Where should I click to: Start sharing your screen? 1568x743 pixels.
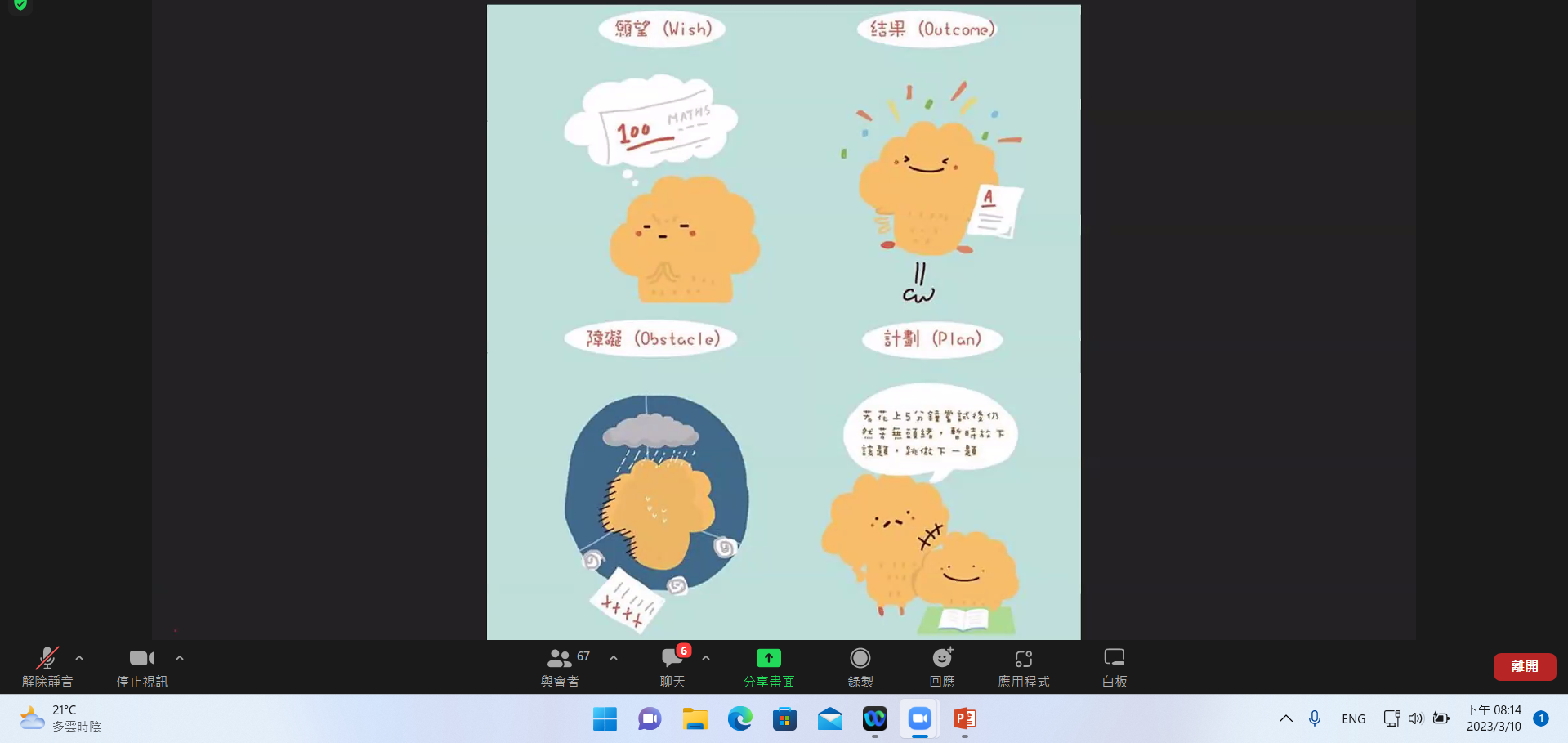[768, 666]
